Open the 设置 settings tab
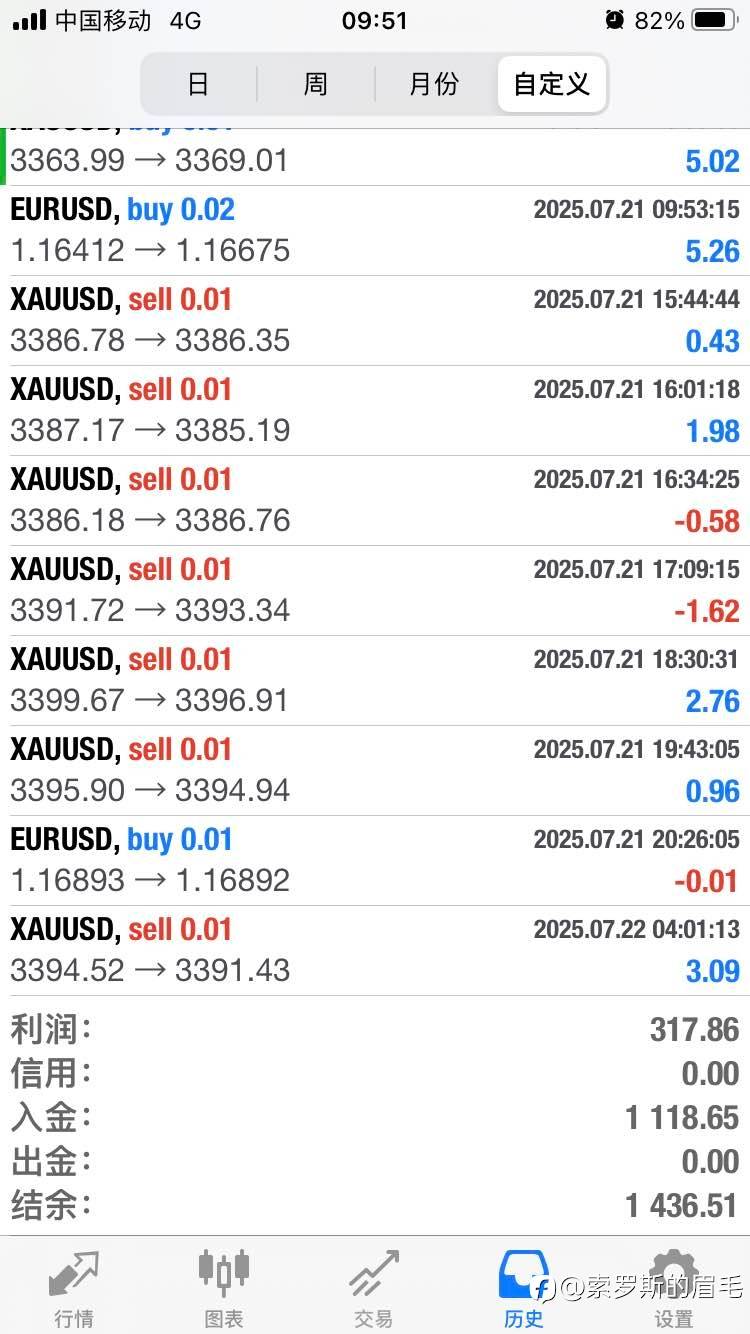This screenshot has width=750, height=1334. coord(674,1288)
